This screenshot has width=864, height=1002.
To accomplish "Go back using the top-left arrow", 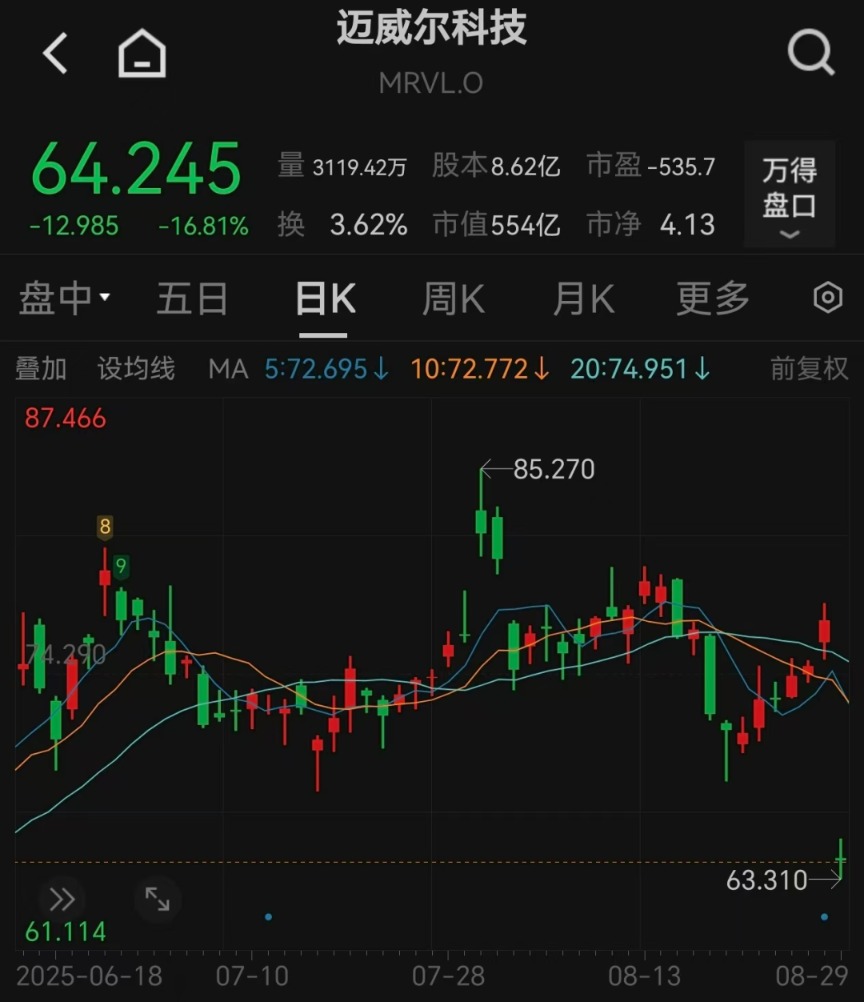I will [56, 52].
